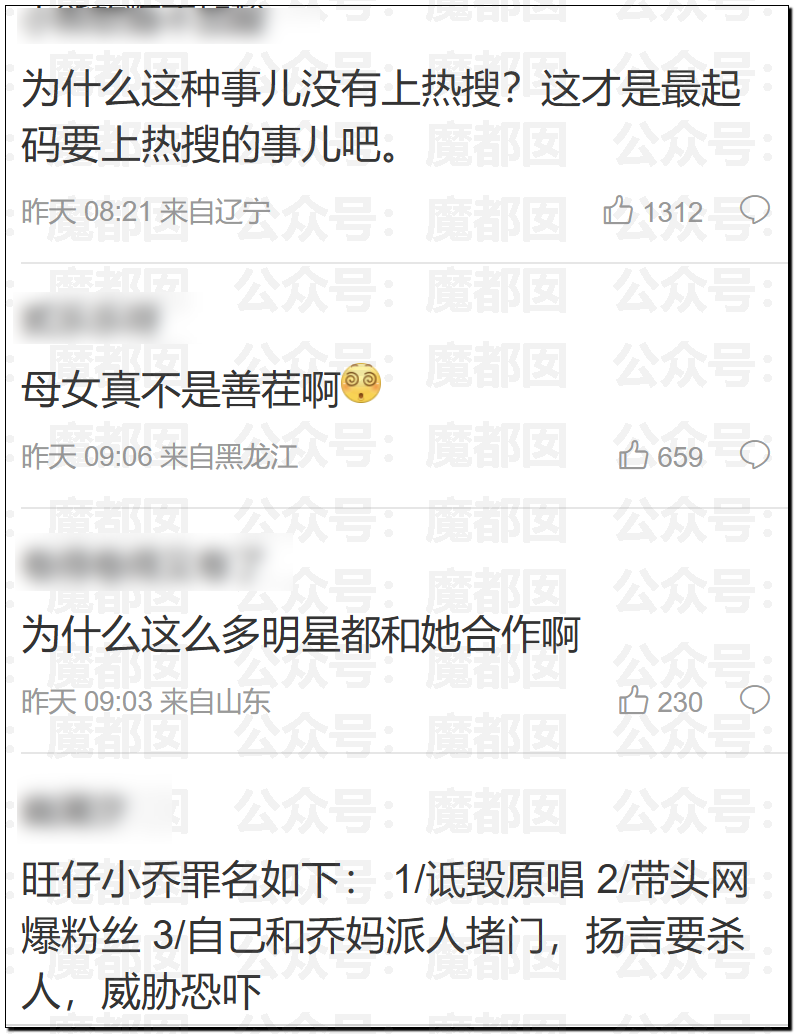
Task: Like the 母女真不是善茬啊 comment
Action: coord(633,456)
